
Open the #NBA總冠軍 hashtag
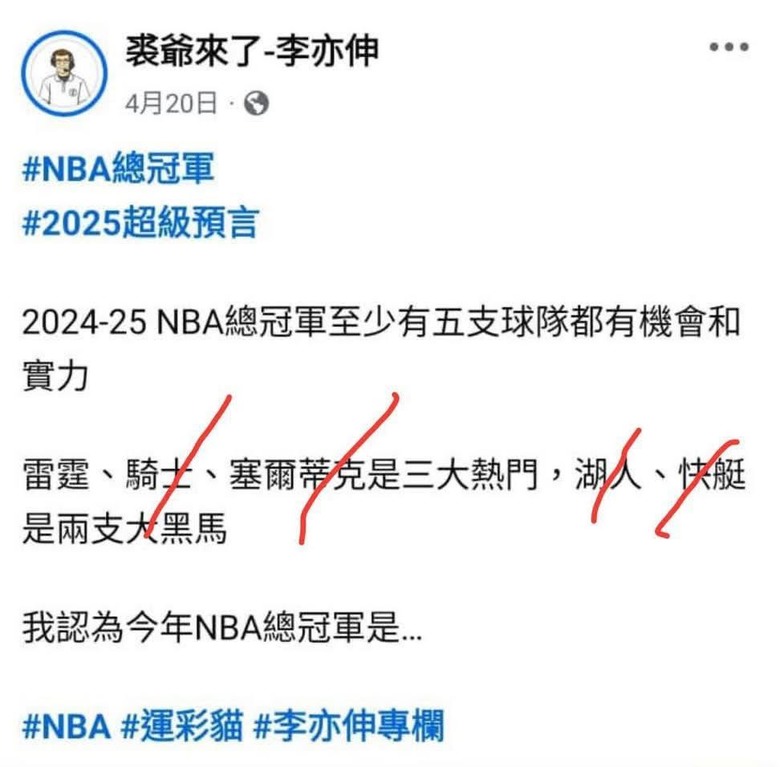pos(117,168)
